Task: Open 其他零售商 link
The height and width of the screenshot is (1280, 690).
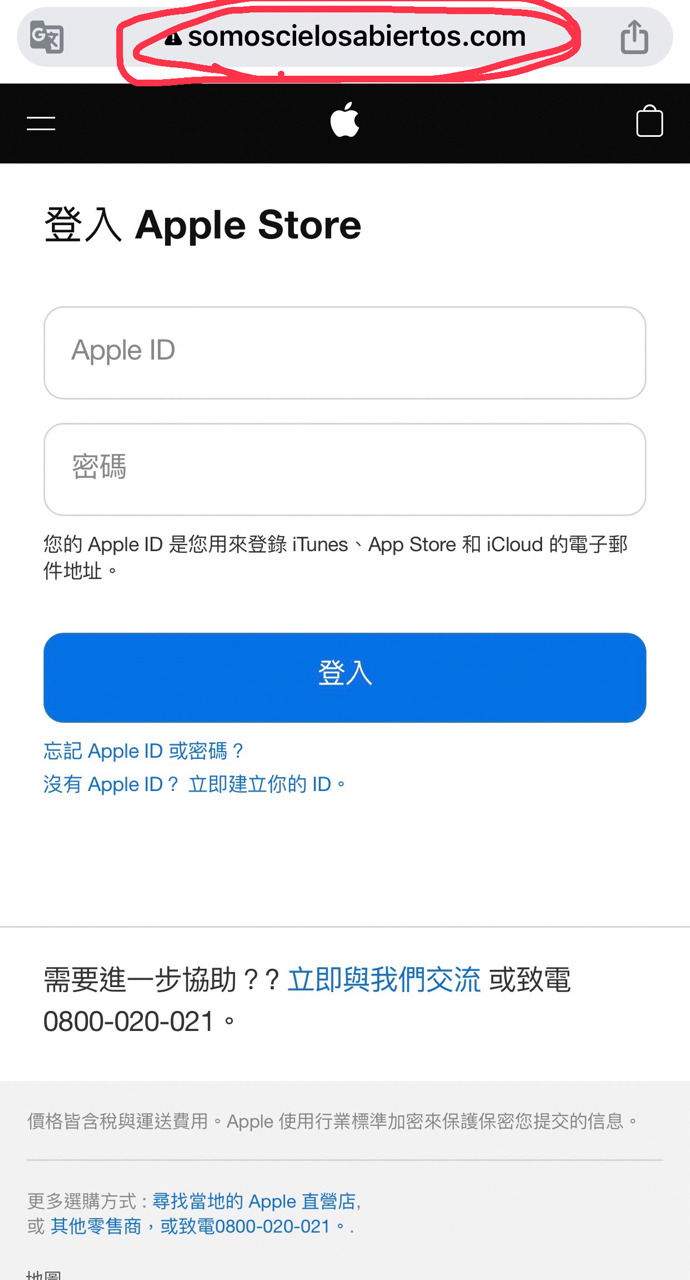Action: click(96, 1226)
